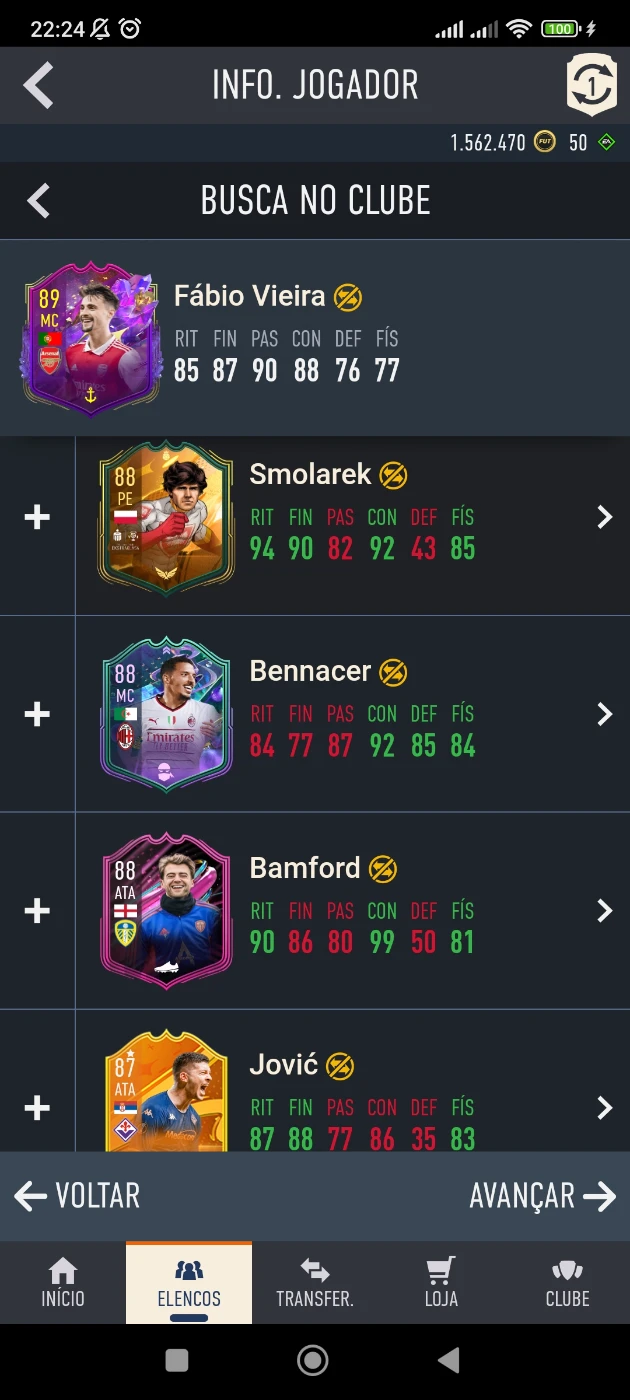Open details chevron for Bennacer
This screenshot has height=1400, width=630.
(604, 714)
